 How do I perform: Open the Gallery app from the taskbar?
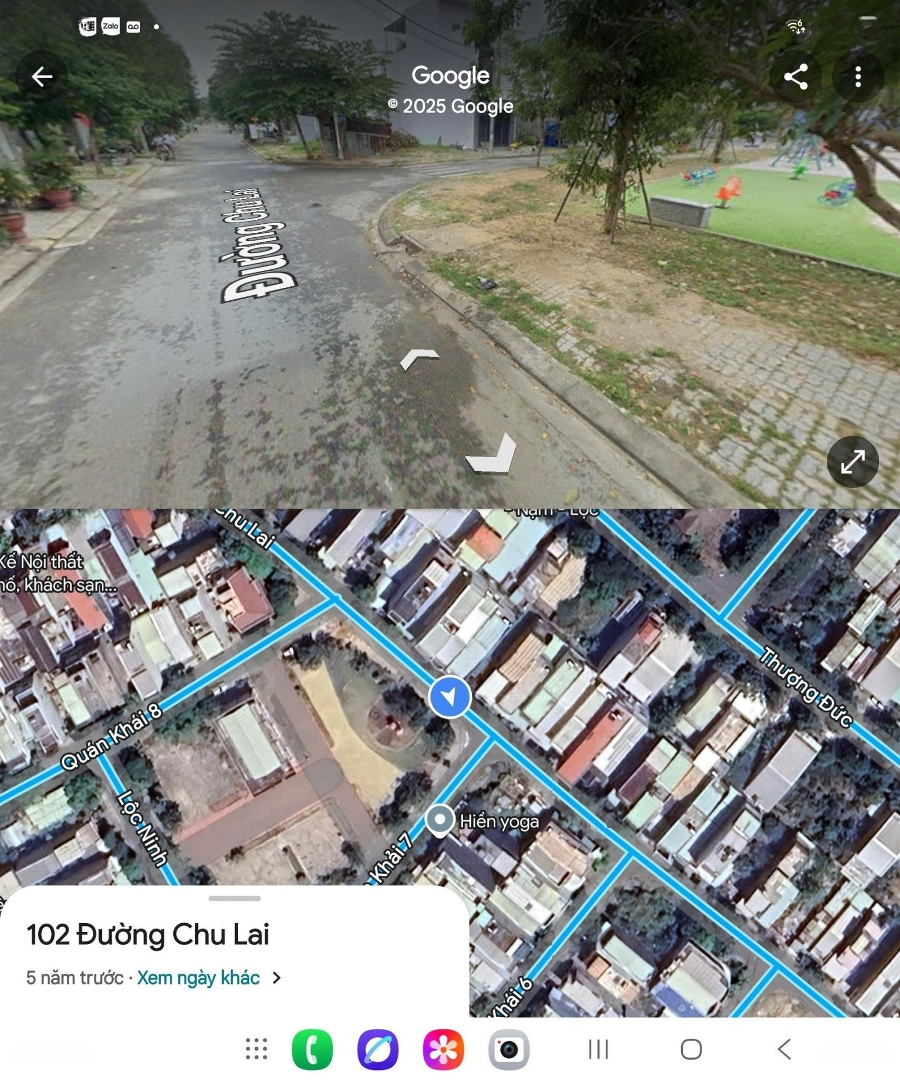pyautogui.click(x=443, y=1049)
